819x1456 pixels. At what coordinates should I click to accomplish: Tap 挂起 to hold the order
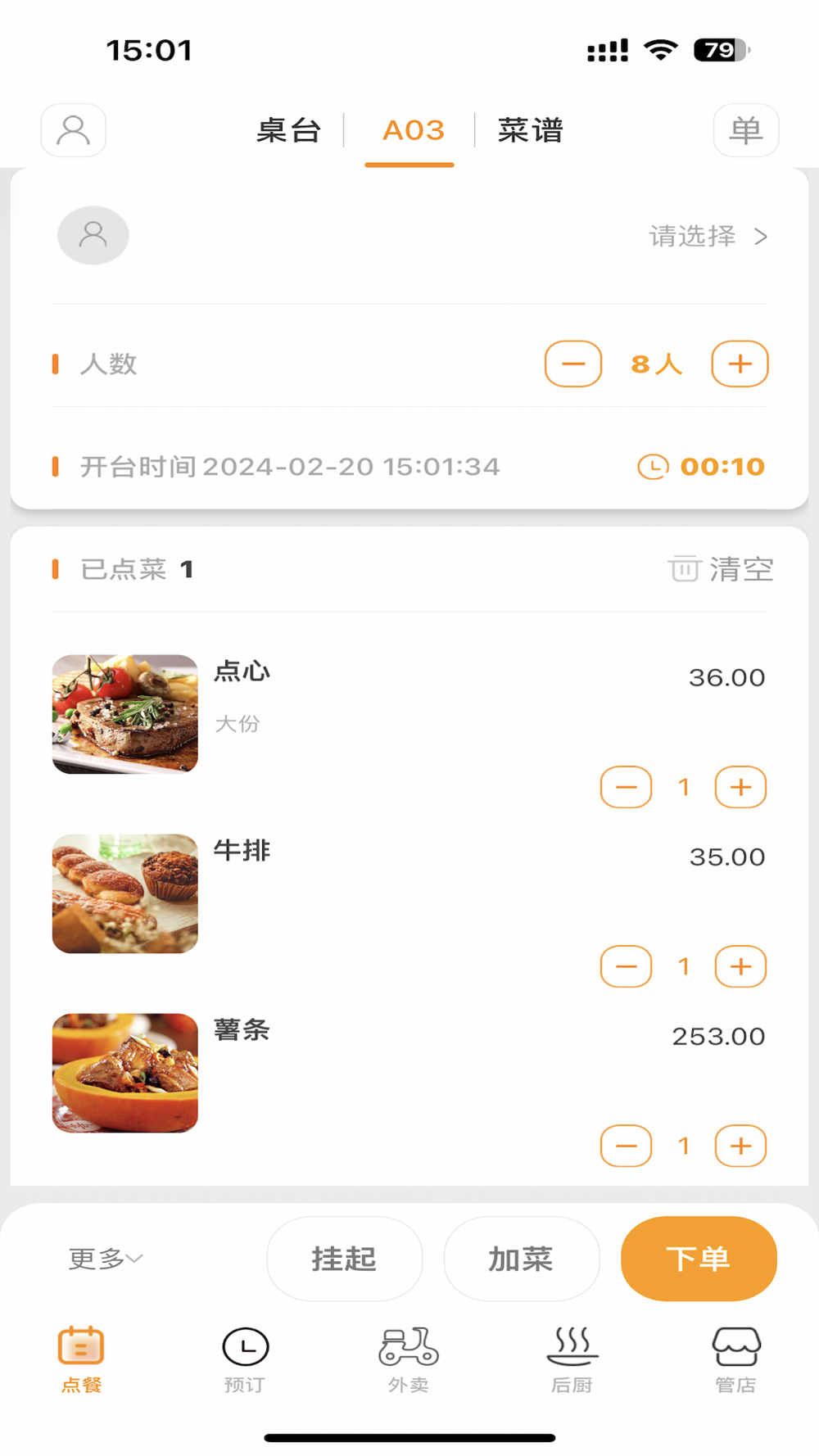[345, 1259]
